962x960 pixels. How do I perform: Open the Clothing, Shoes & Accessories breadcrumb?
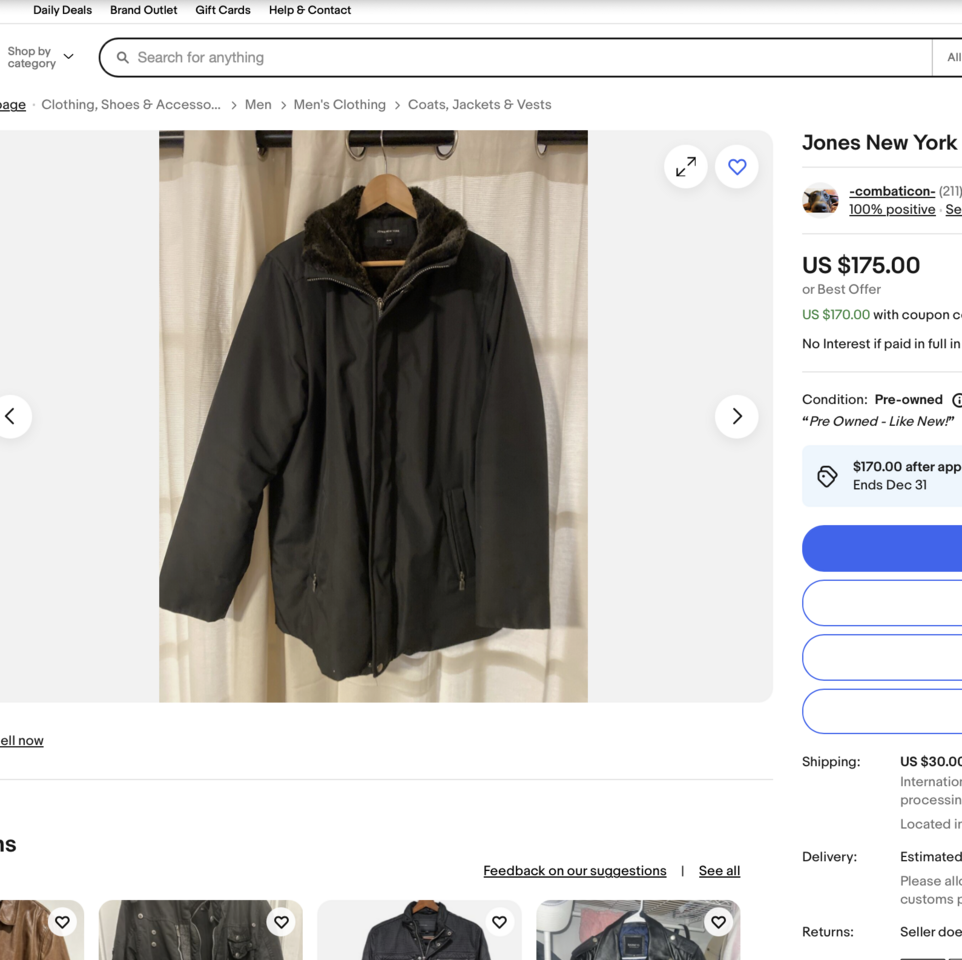coord(130,105)
